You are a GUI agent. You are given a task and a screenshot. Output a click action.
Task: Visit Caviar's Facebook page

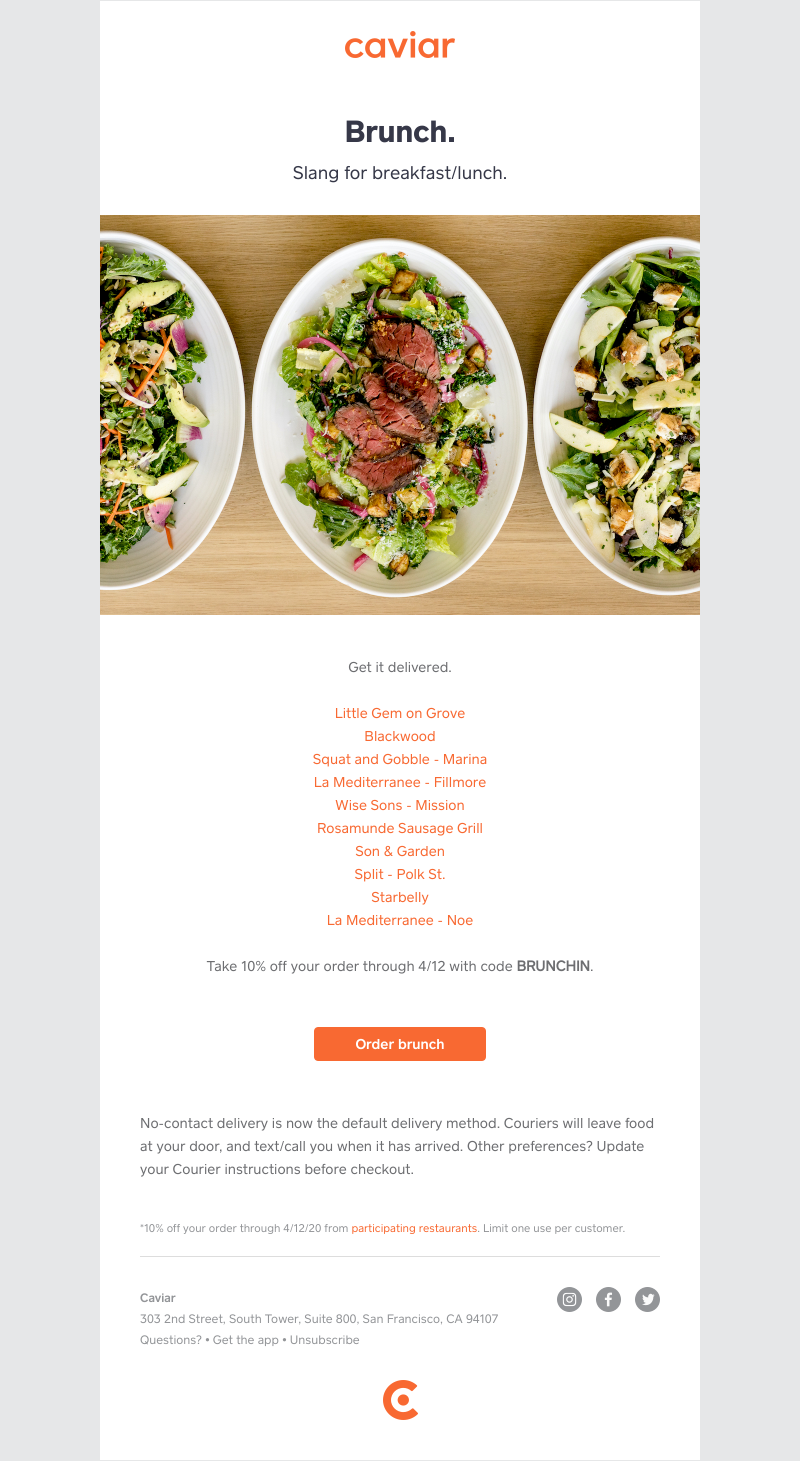tap(608, 1299)
